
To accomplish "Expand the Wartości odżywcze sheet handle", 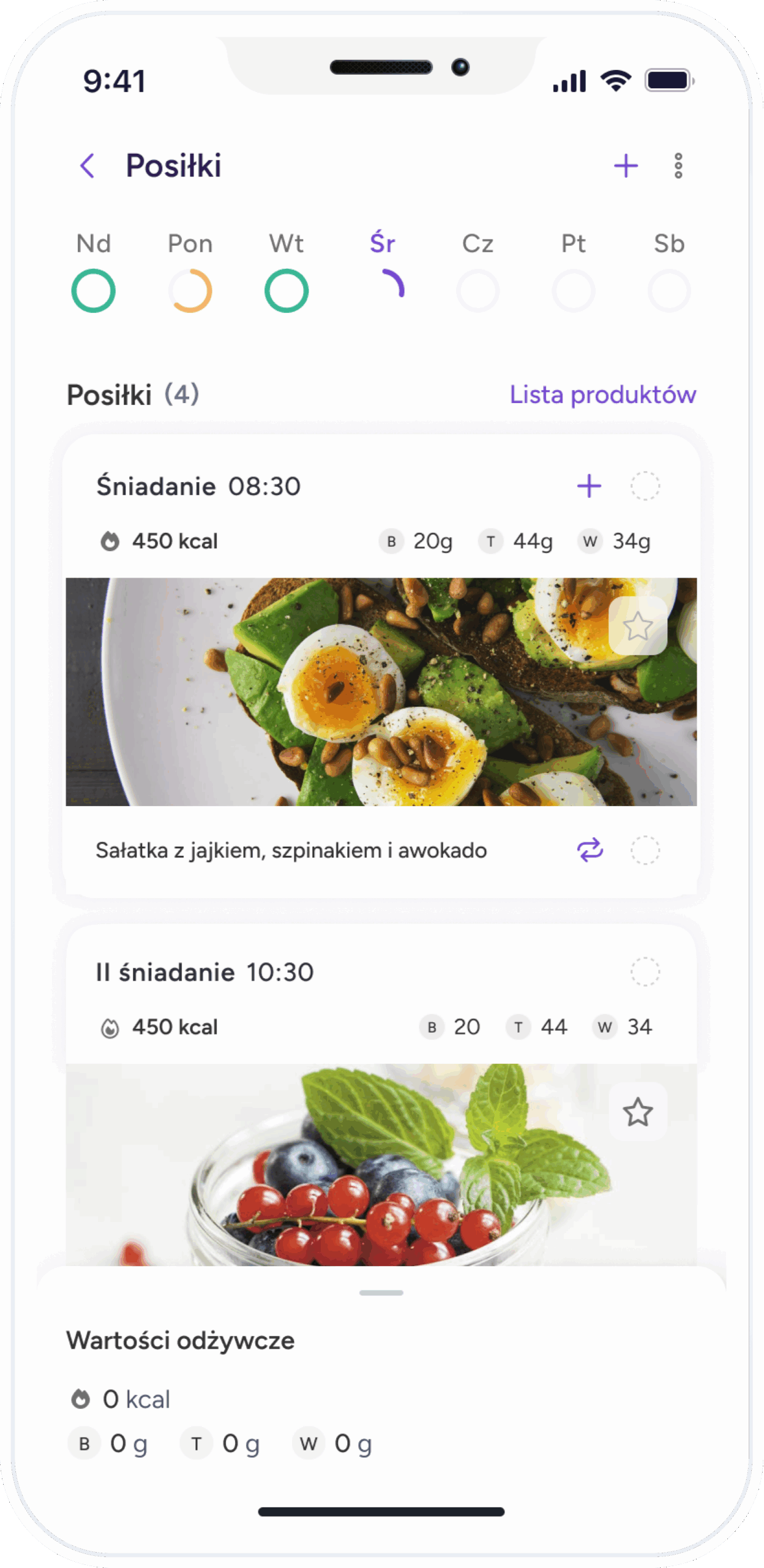I will click(x=381, y=1292).
